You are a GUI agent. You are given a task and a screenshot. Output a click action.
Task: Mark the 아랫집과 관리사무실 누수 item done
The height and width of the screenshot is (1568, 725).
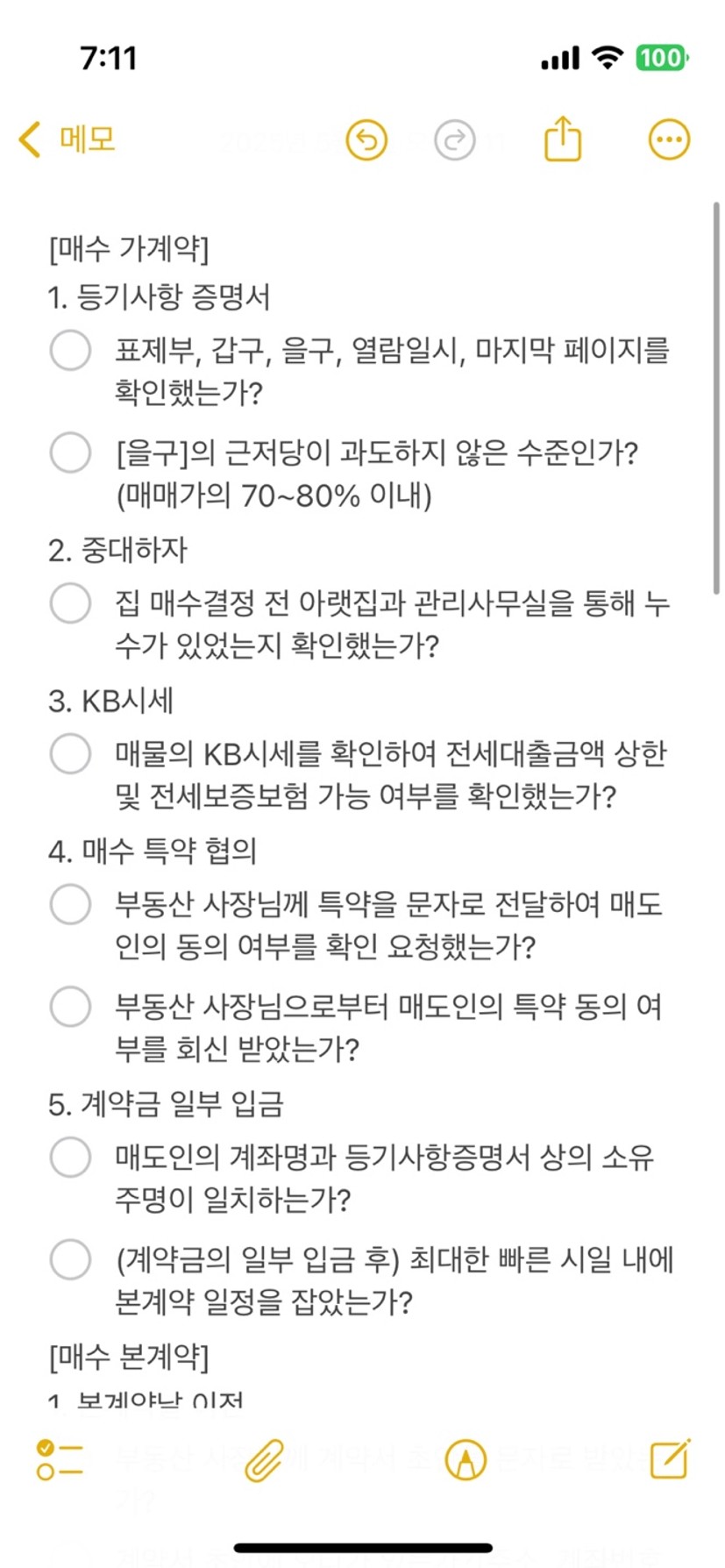70,603
